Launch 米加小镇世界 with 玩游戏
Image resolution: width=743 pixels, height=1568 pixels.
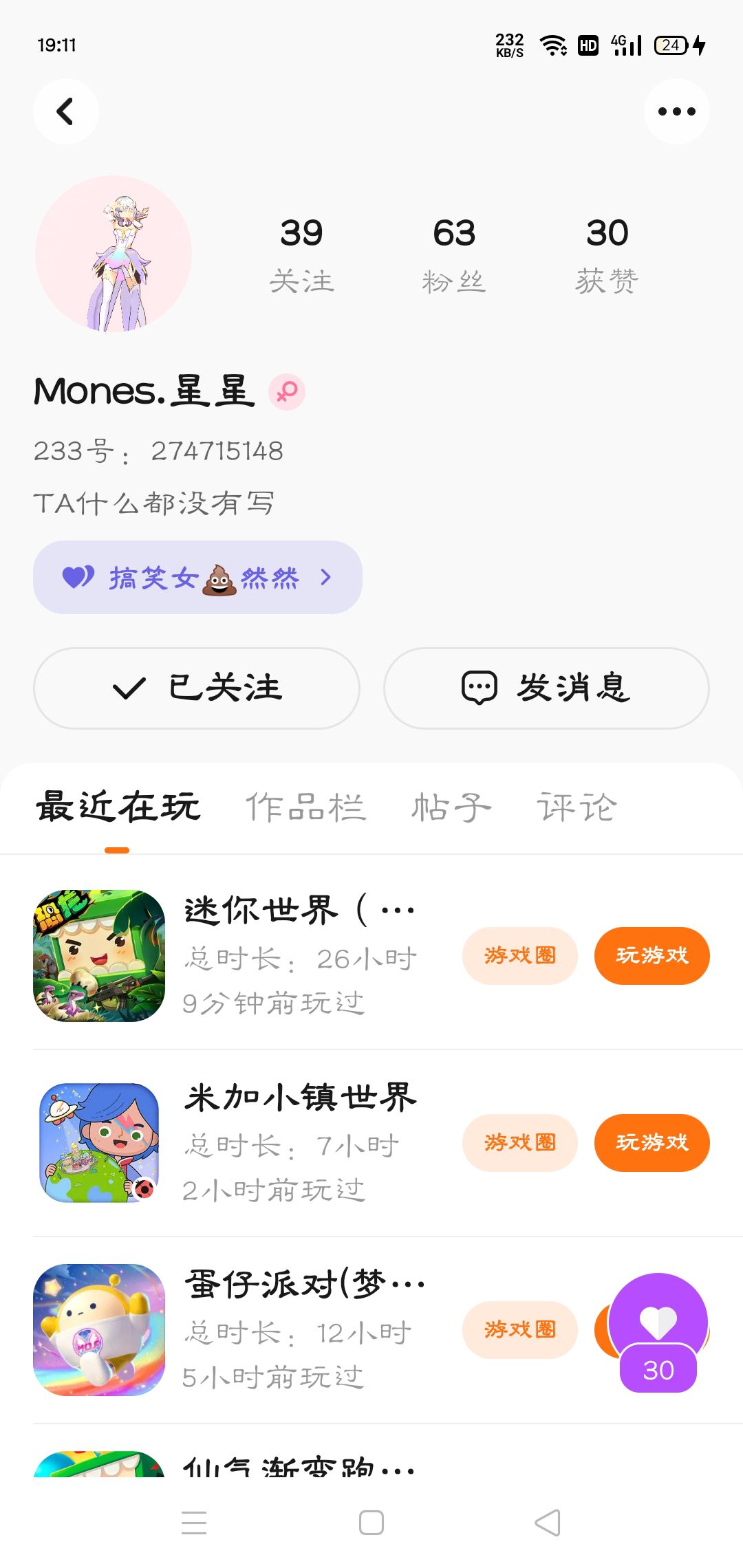tap(652, 1143)
